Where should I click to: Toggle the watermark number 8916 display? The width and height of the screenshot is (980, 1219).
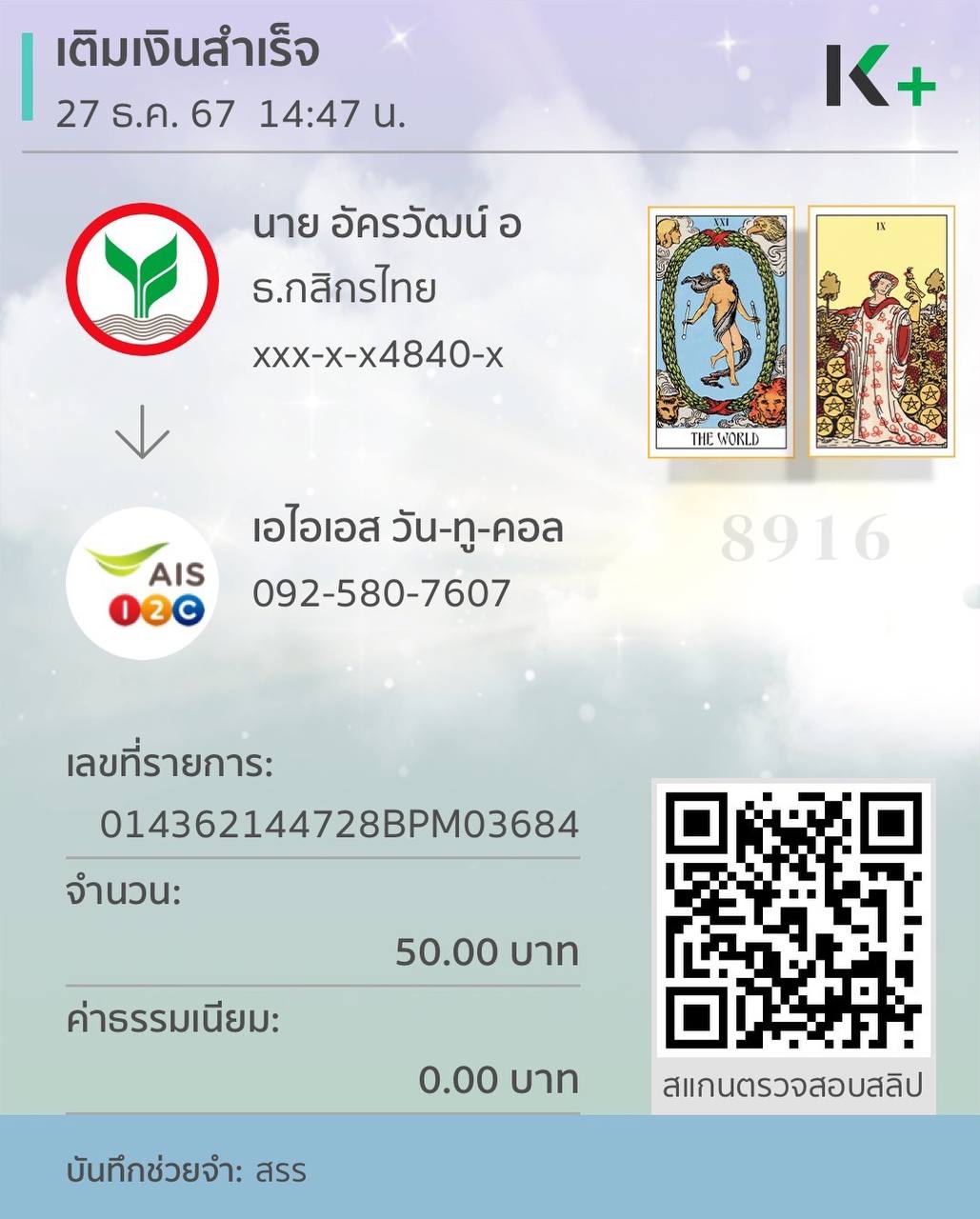coord(808,540)
